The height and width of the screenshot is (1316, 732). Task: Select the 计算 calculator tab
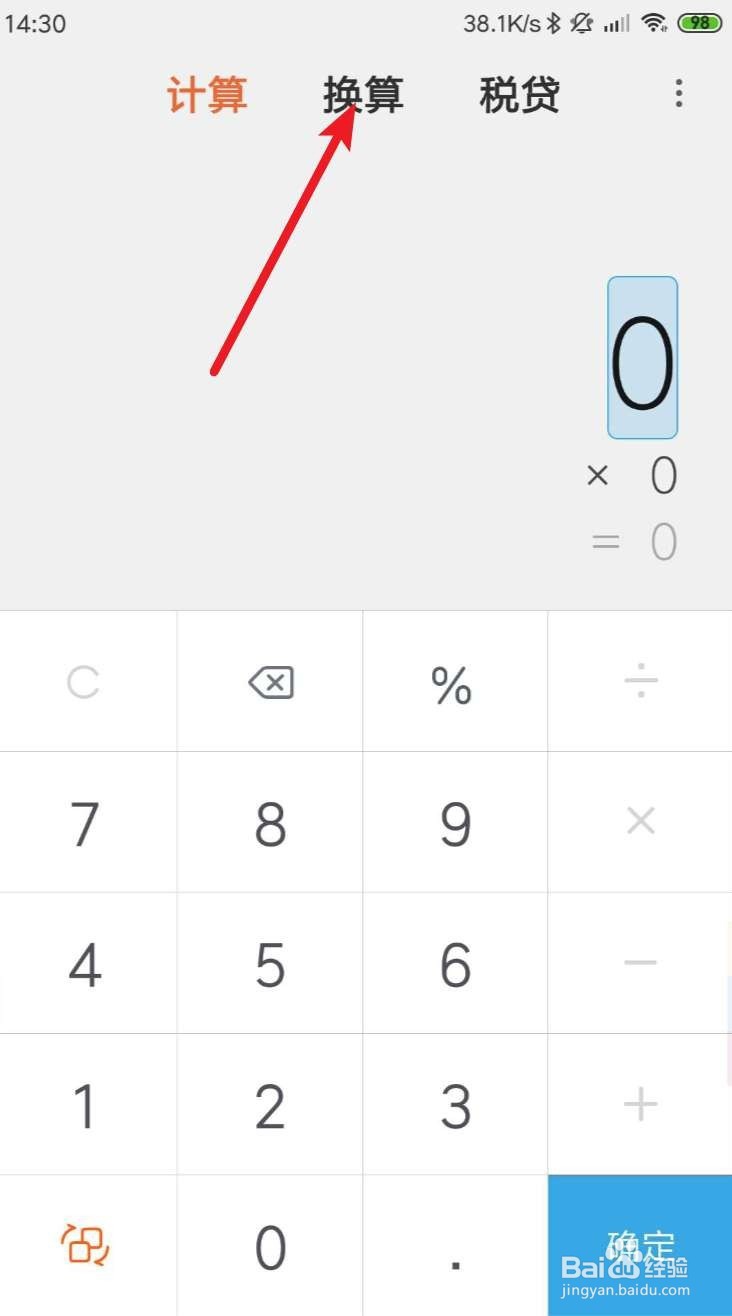click(x=207, y=94)
